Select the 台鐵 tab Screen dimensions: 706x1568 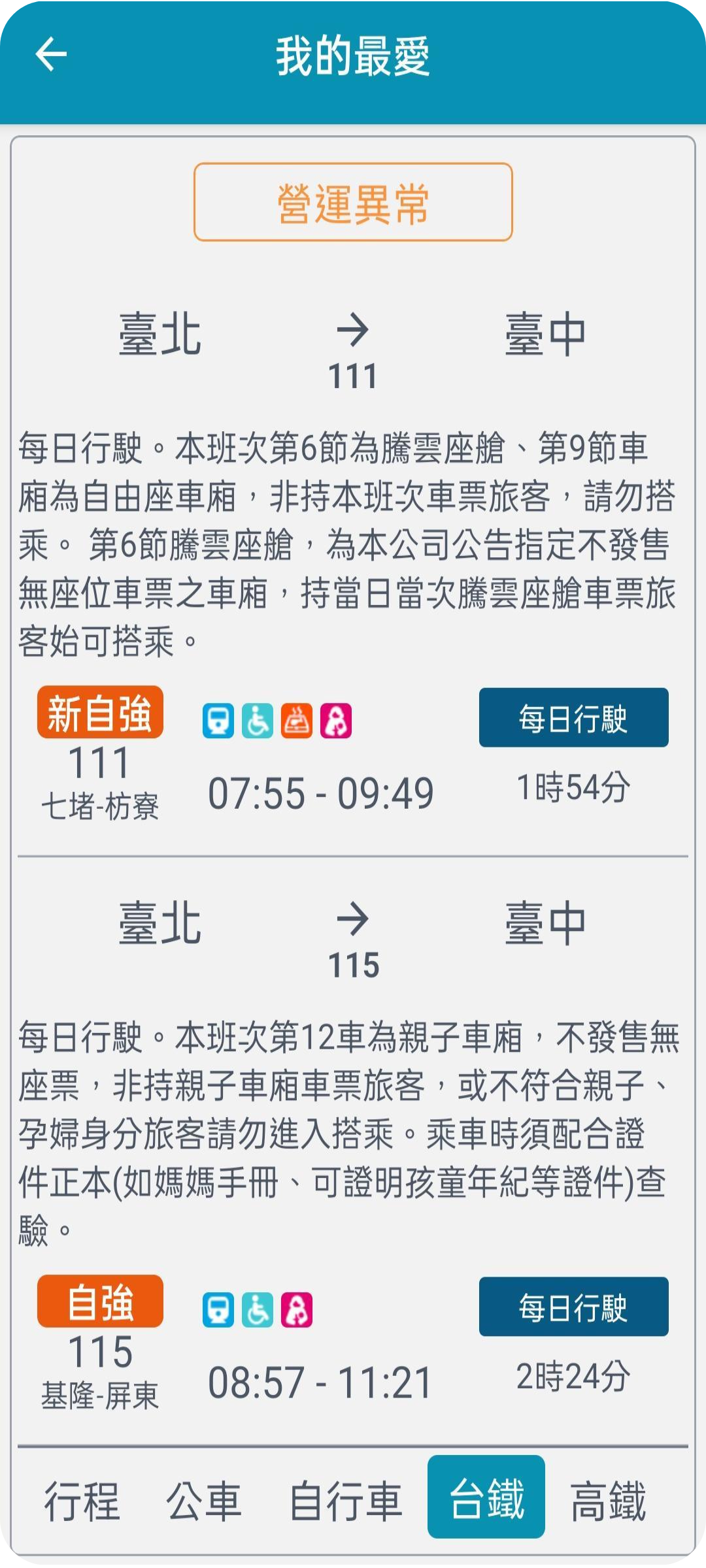click(486, 1497)
